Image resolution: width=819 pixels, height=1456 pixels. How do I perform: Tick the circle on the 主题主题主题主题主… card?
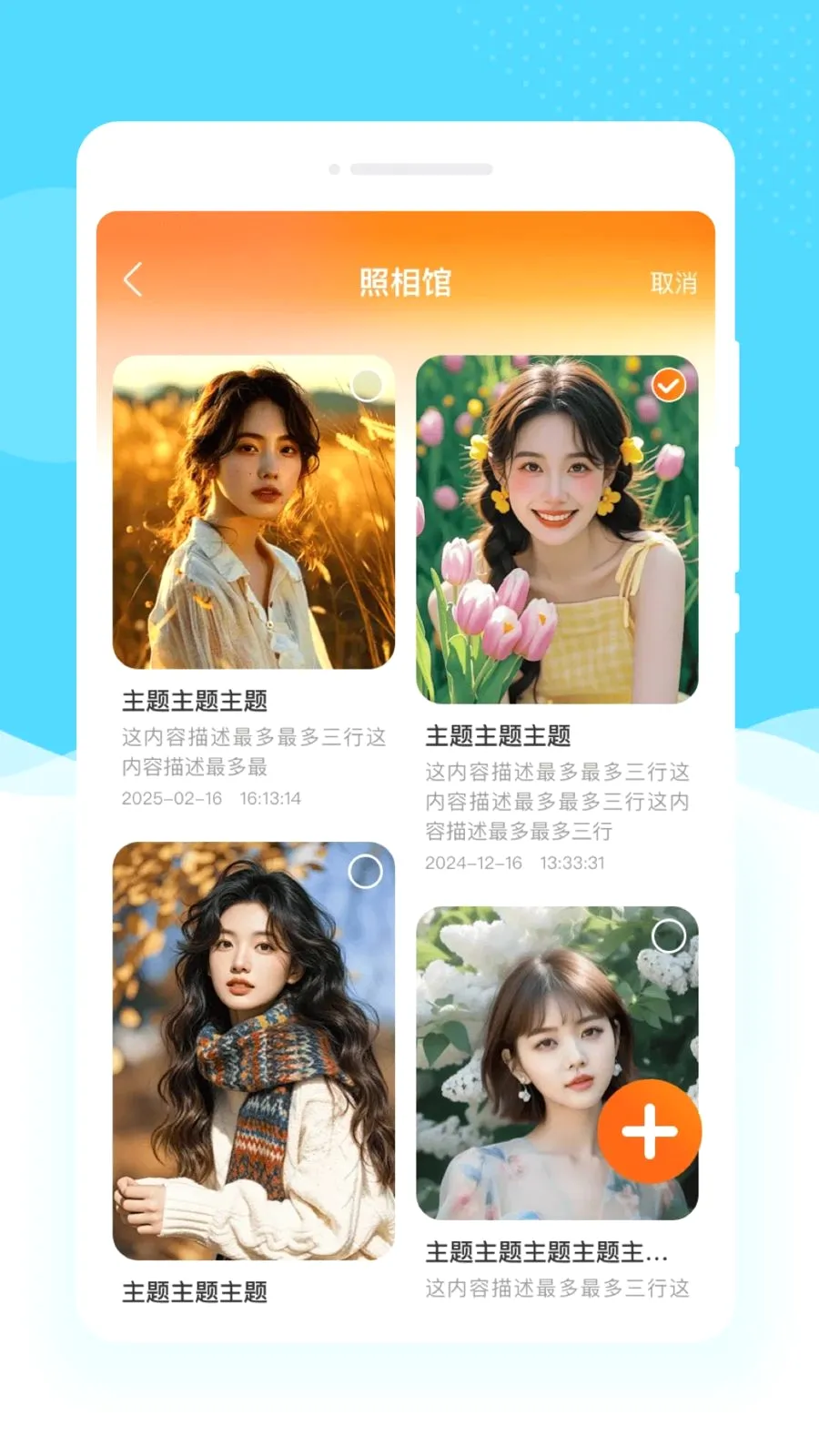(669, 935)
